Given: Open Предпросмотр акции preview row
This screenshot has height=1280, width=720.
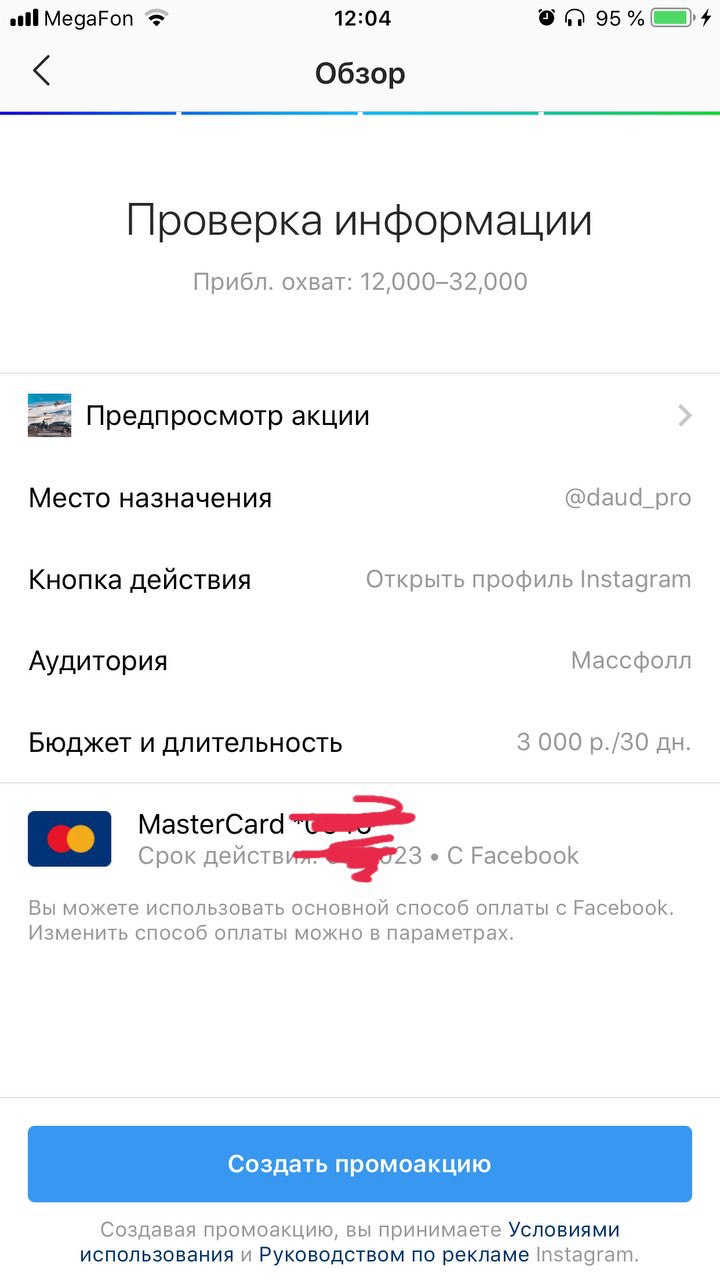Looking at the screenshot, I should coord(360,415).
